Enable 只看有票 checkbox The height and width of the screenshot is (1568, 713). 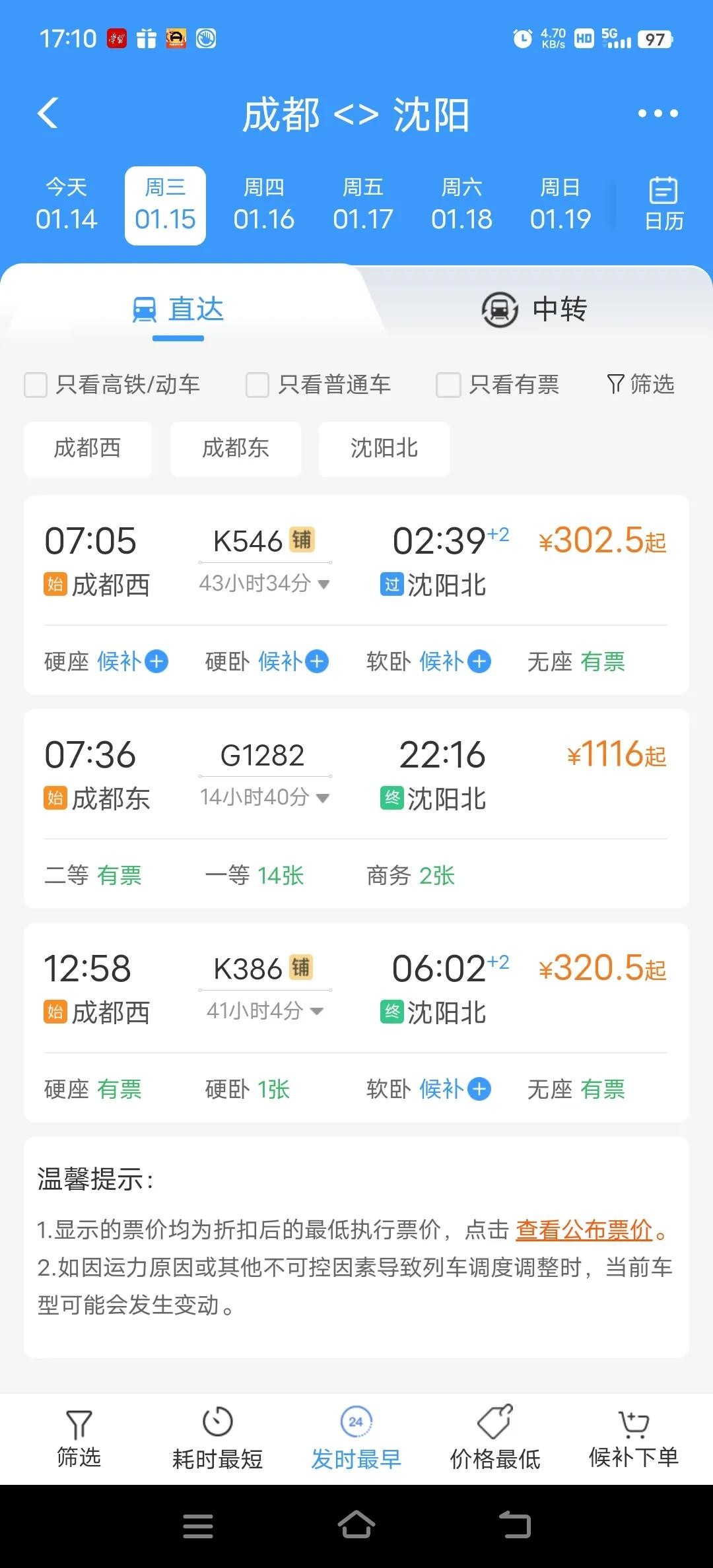448,385
